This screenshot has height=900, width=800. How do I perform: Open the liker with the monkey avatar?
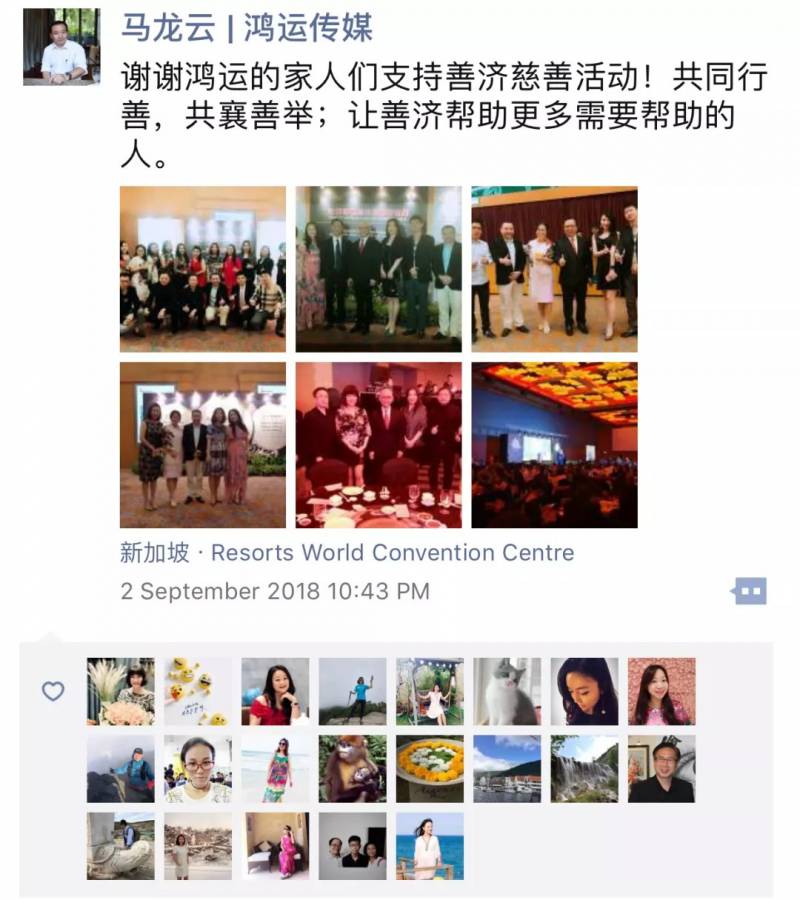point(352,769)
